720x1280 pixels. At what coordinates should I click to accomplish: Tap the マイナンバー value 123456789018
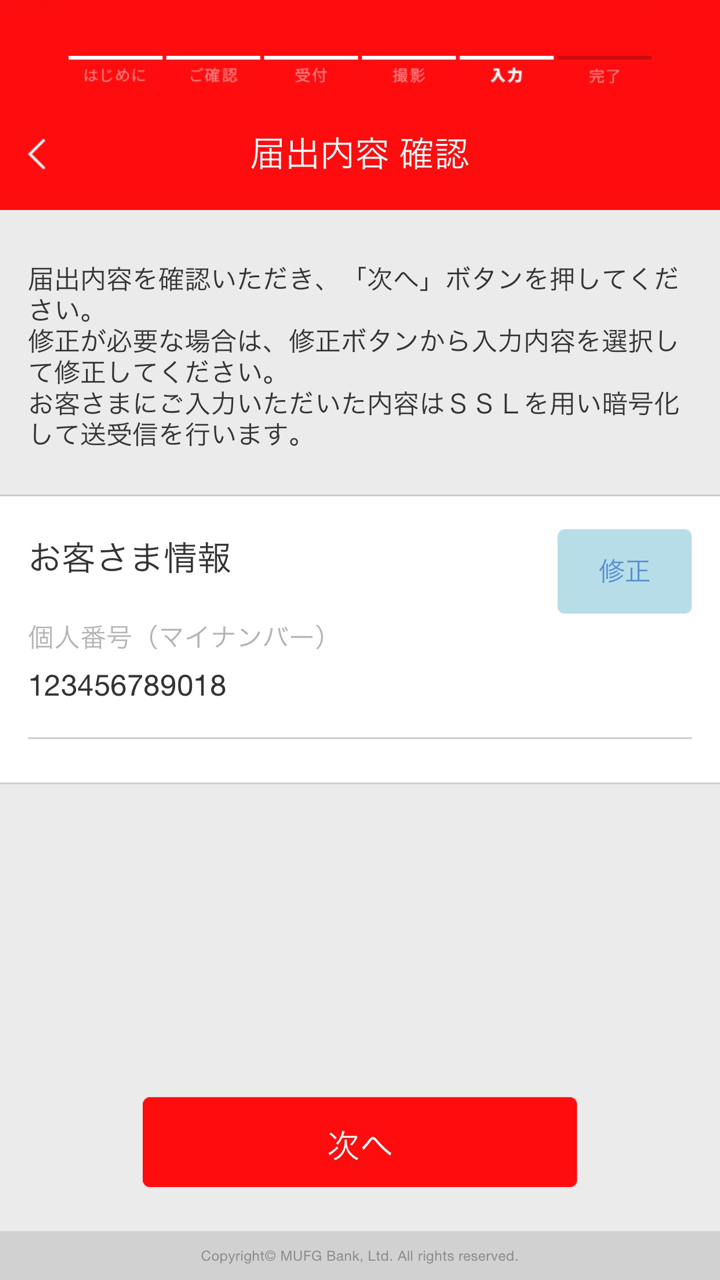pyautogui.click(x=127, y=686)
